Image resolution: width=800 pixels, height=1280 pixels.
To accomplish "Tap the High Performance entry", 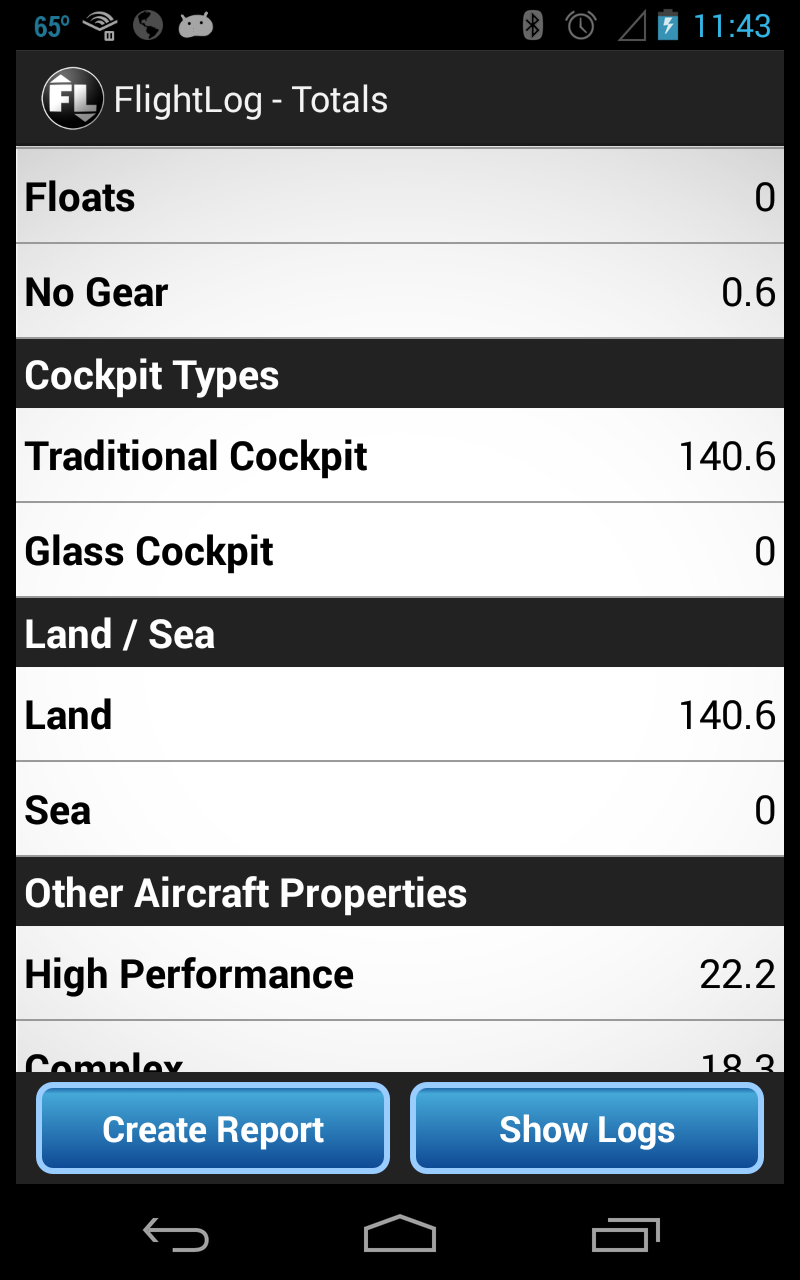I will [400, 973].
